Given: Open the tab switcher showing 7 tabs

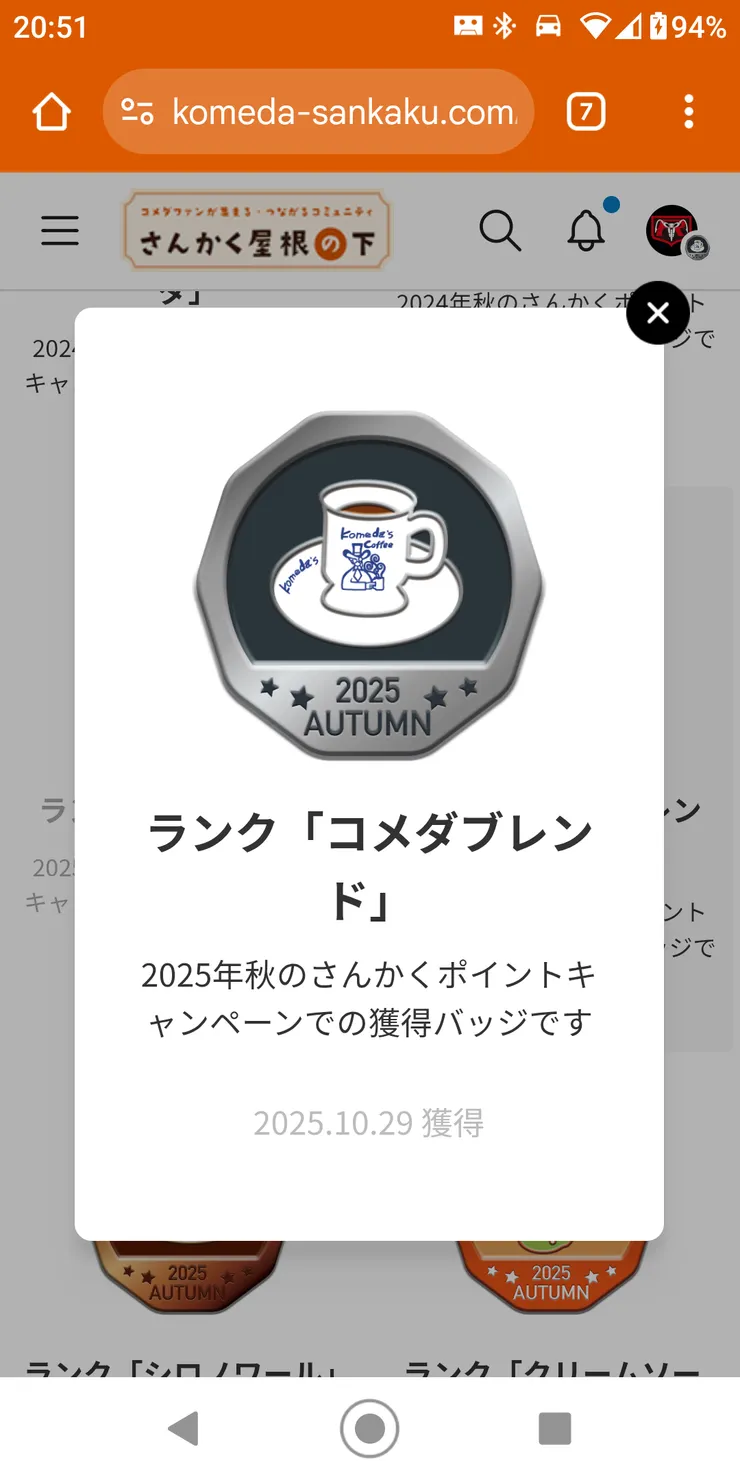Looking at the screenshot, I should (x=586, y=112).
